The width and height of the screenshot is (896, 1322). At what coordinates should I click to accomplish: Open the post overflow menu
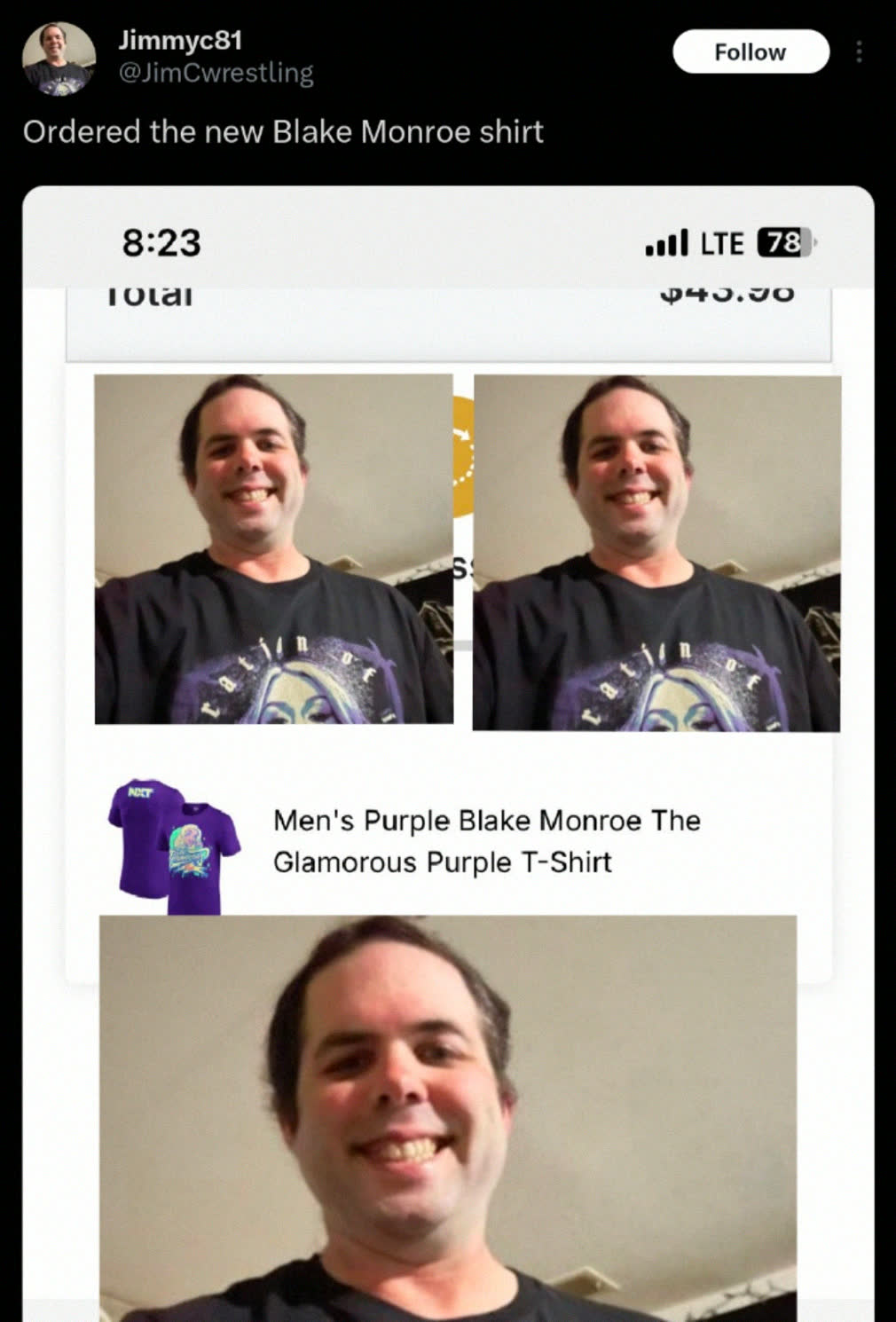click(x=859, y=52)
